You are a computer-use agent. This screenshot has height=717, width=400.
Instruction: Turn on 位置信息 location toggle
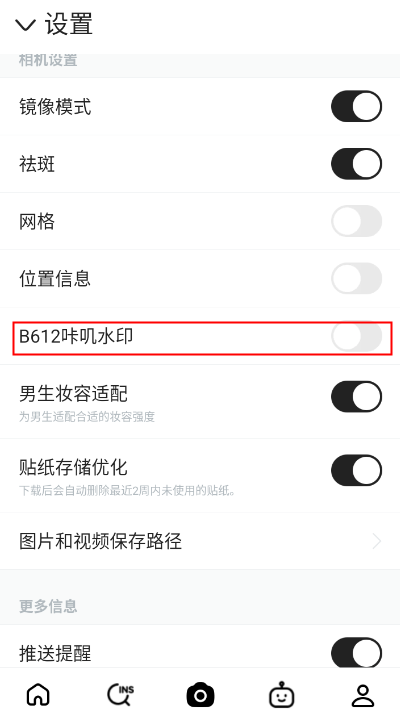click(x=356, y=278)
